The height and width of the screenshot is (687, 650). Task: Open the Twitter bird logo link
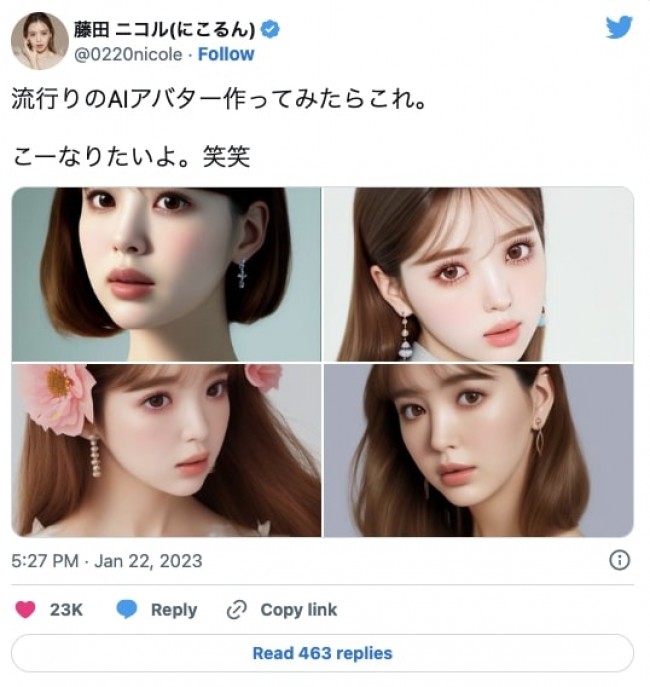click(x=619, y=28)
